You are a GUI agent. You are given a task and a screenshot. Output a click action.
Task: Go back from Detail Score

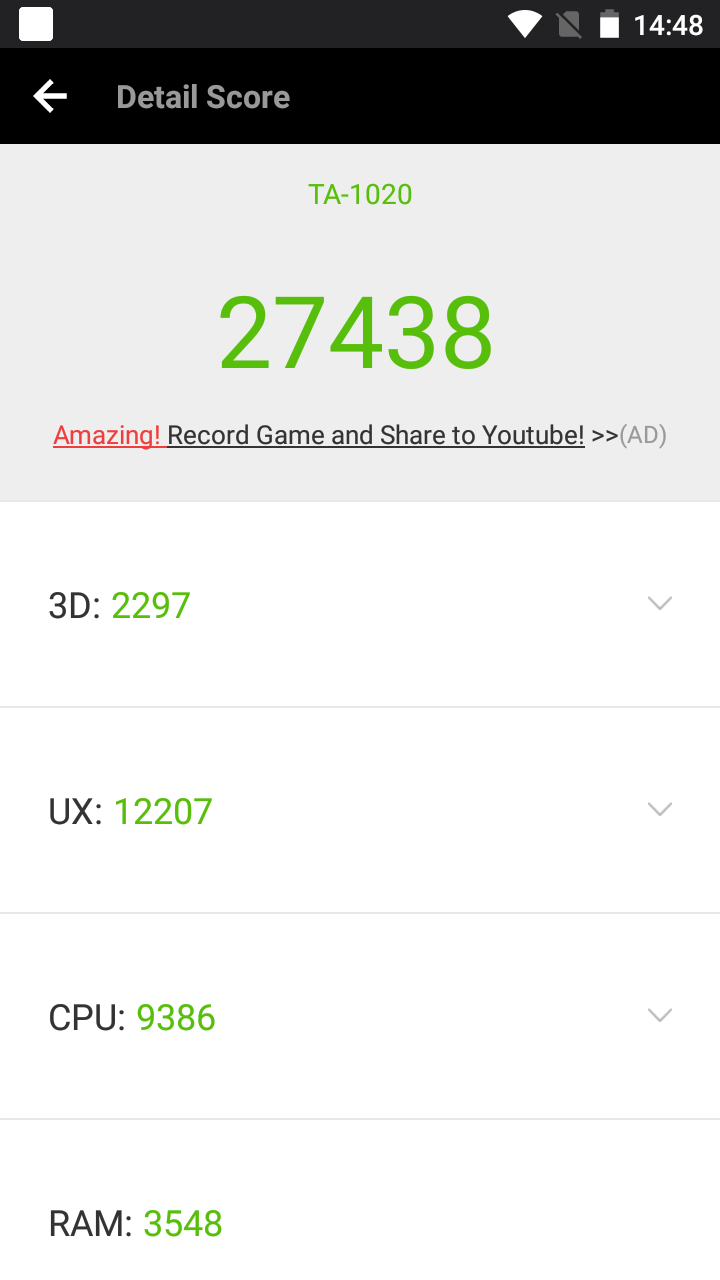[x=50, y=96]
